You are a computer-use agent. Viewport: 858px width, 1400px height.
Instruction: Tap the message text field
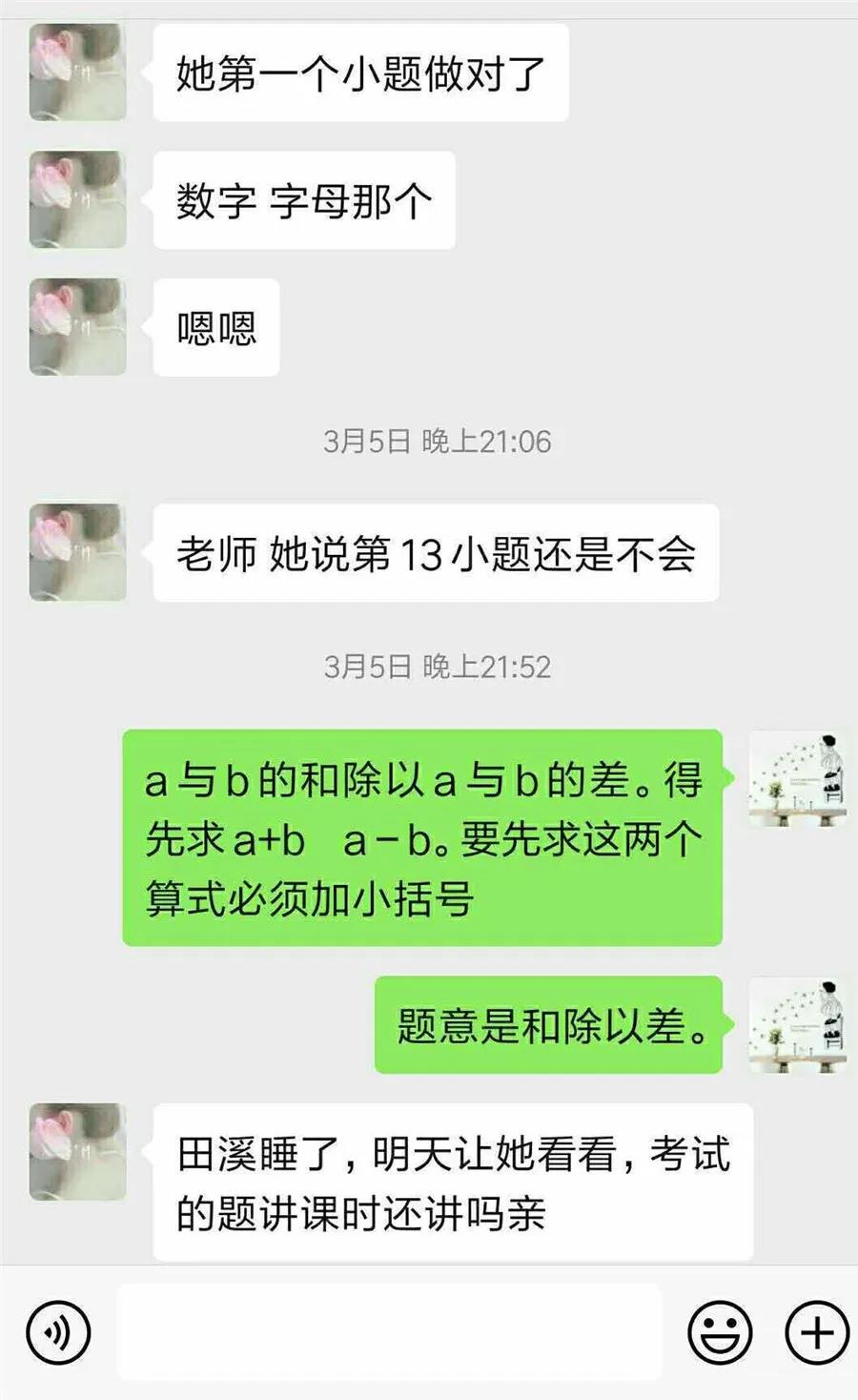[x=389, y=1332]
